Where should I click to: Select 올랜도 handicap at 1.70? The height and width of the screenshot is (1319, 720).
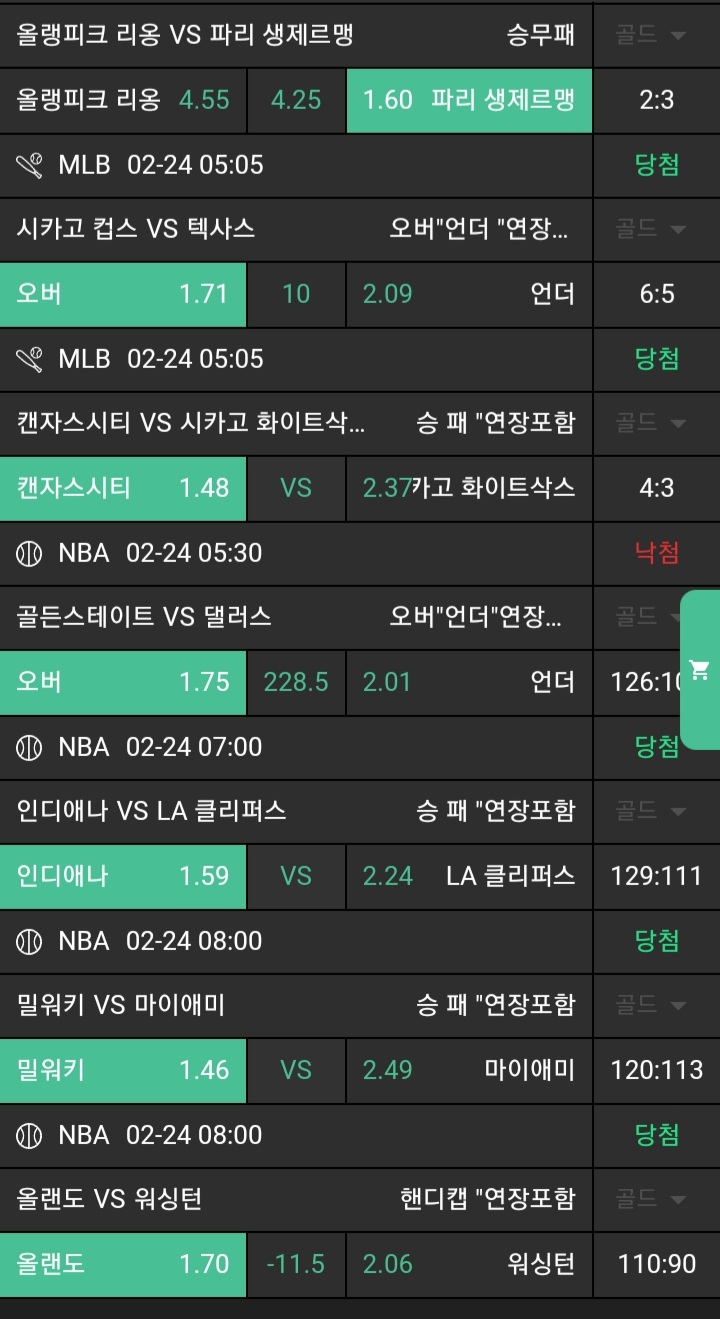click(123, 1264)
